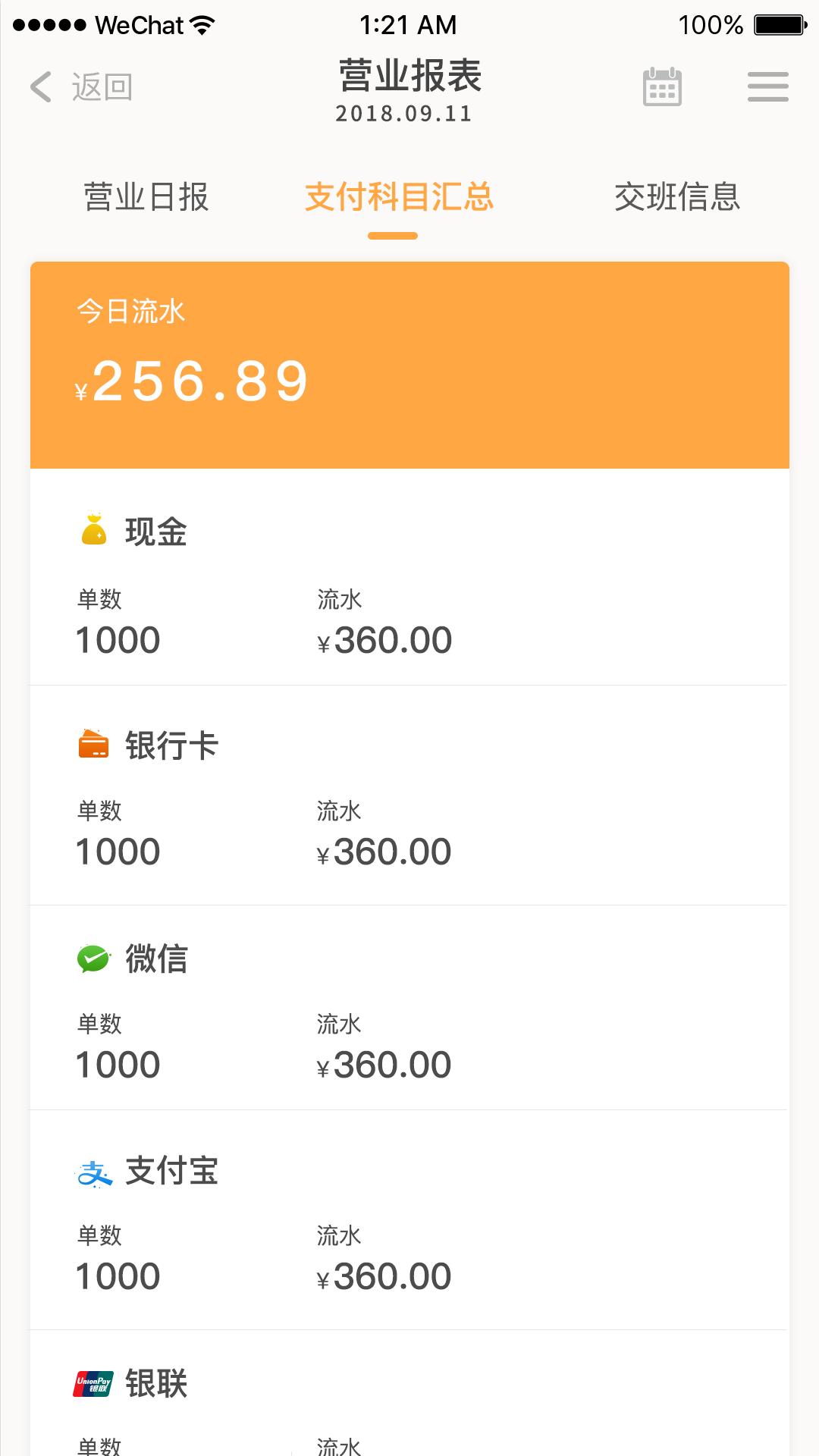This screenshot has height=1456, width=819.
Task: Click the 现金 flow amount ¥360.00
Action: [384, 639]
